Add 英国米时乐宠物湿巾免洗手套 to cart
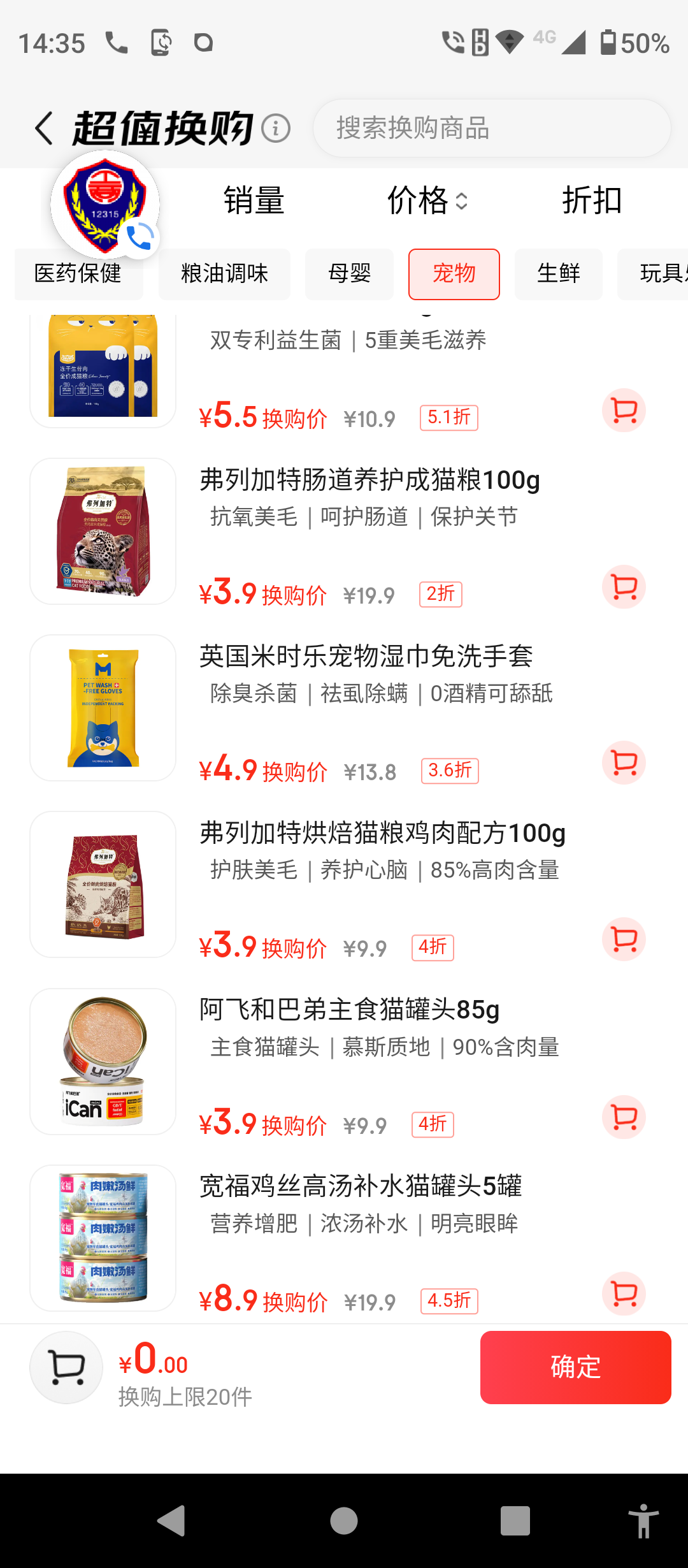 (x=624, y=762)
